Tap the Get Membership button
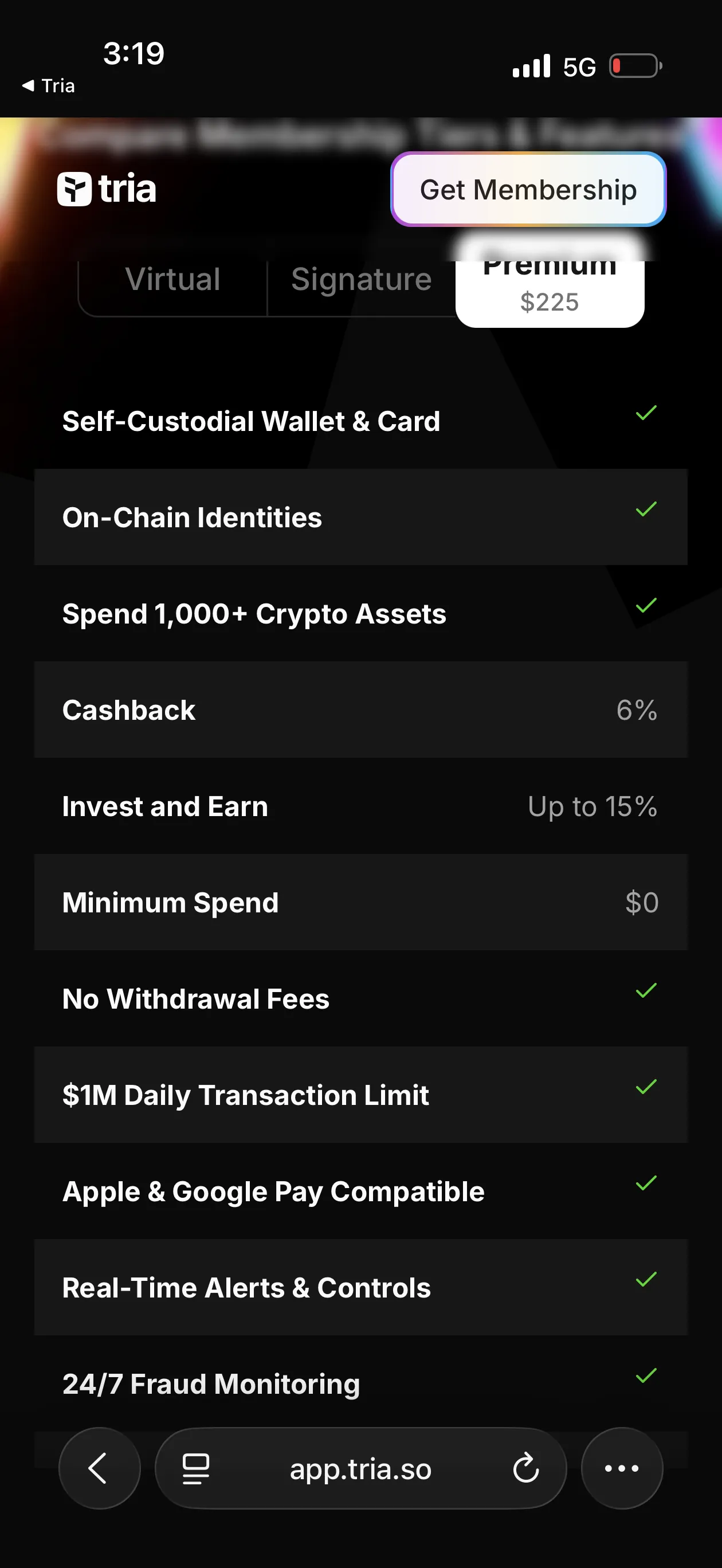Screen dimensions: 722x1568 point(527,190)
